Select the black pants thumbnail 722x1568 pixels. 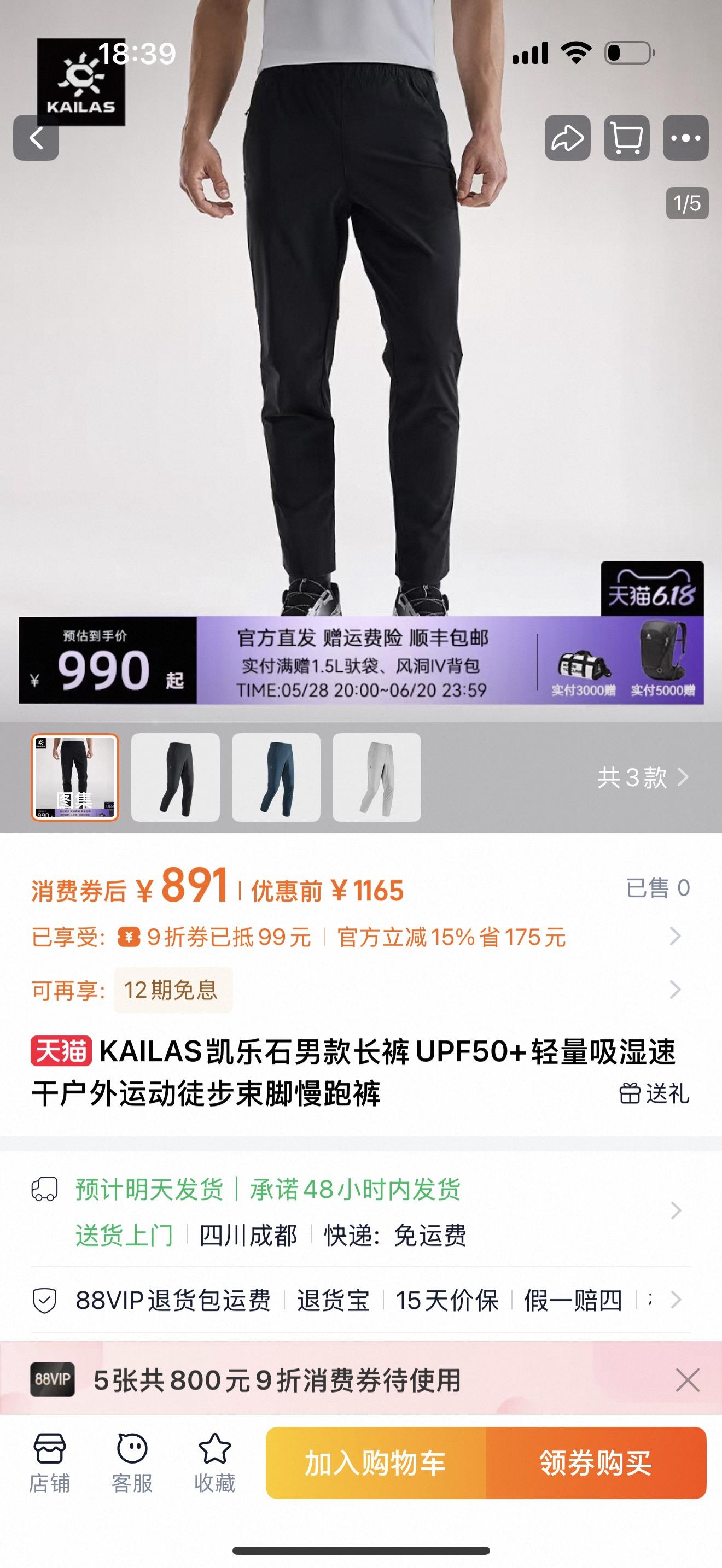click(x=176, y=777)
